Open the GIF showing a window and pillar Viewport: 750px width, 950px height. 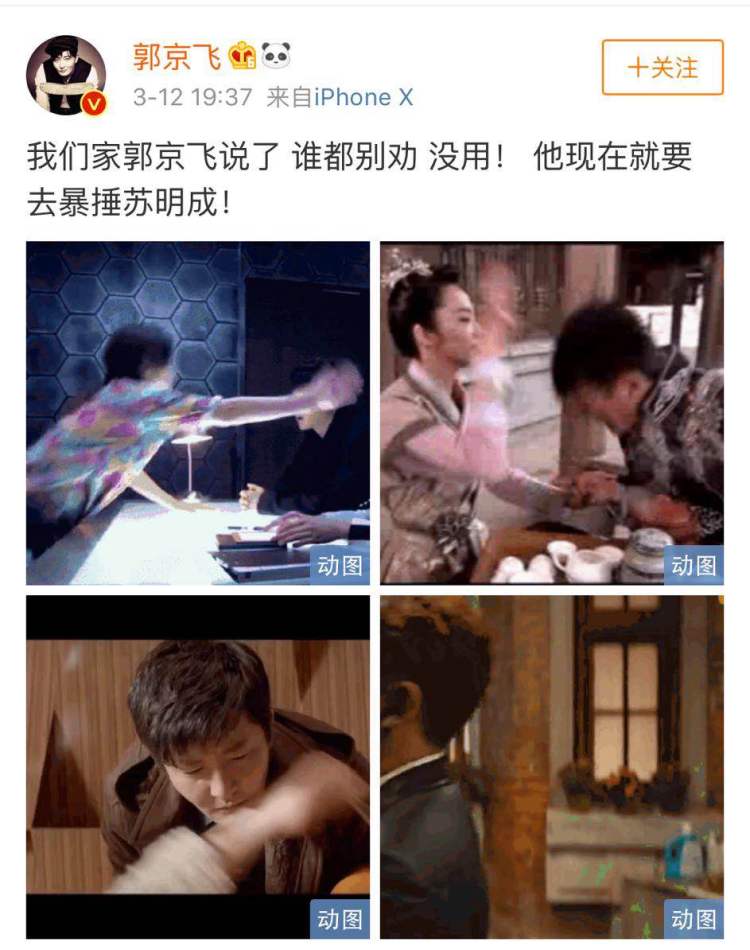coord(551,767)
